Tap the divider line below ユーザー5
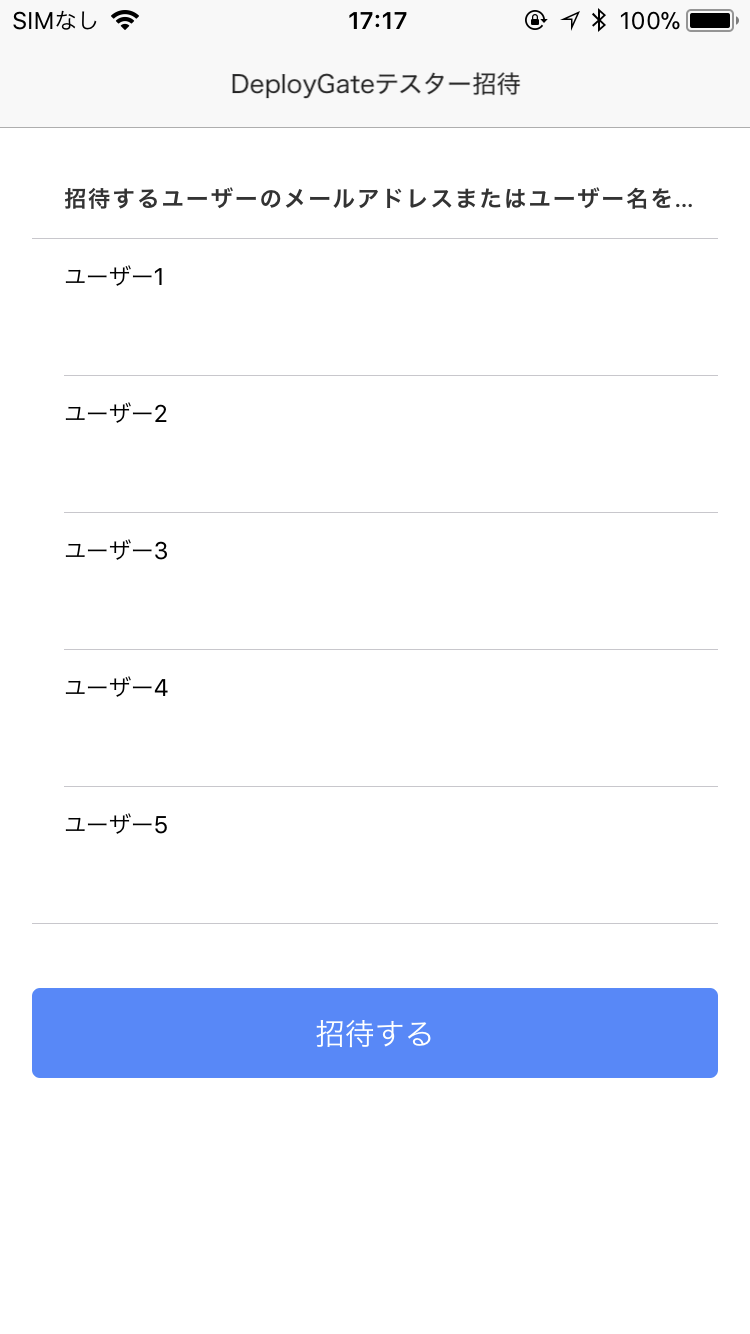Screen dimensions: 750x1334 (x=375, y=920)
